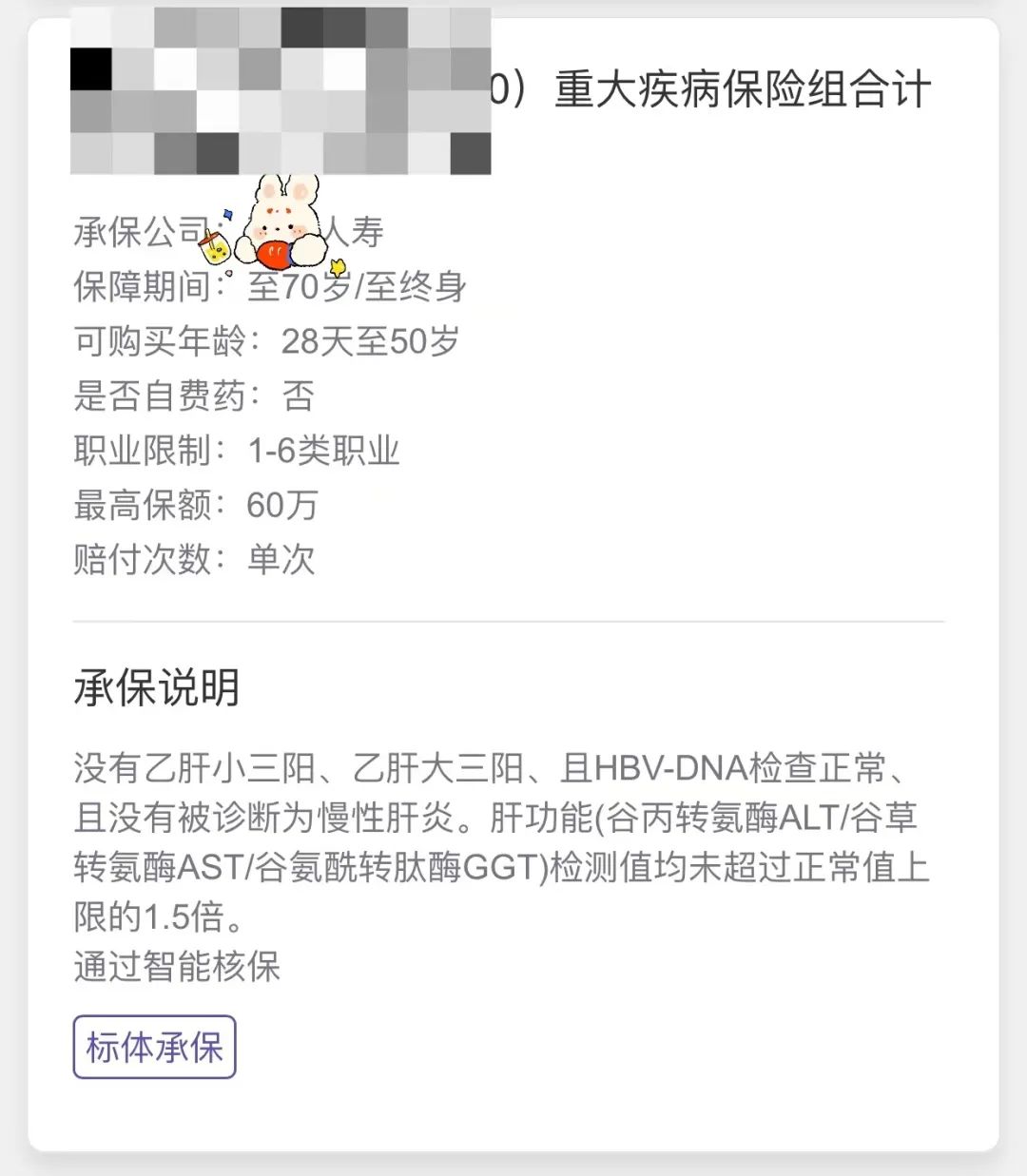This screenshot has height=1176, width=1027.
Task: Click the divider line above 承保说明
Action: point(513,618)
